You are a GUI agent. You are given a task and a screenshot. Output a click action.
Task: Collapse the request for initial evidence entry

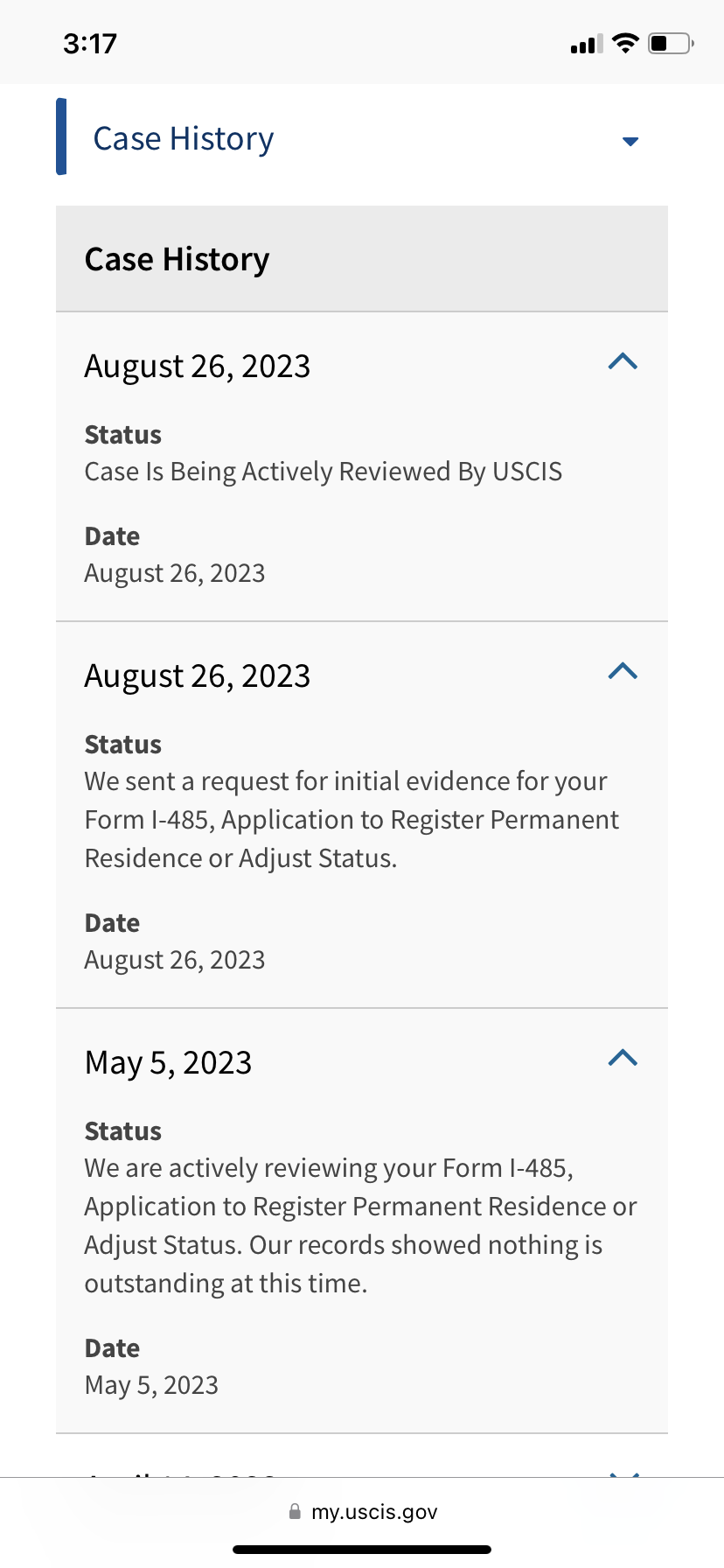pyautogui.click(x=623, y=671)
